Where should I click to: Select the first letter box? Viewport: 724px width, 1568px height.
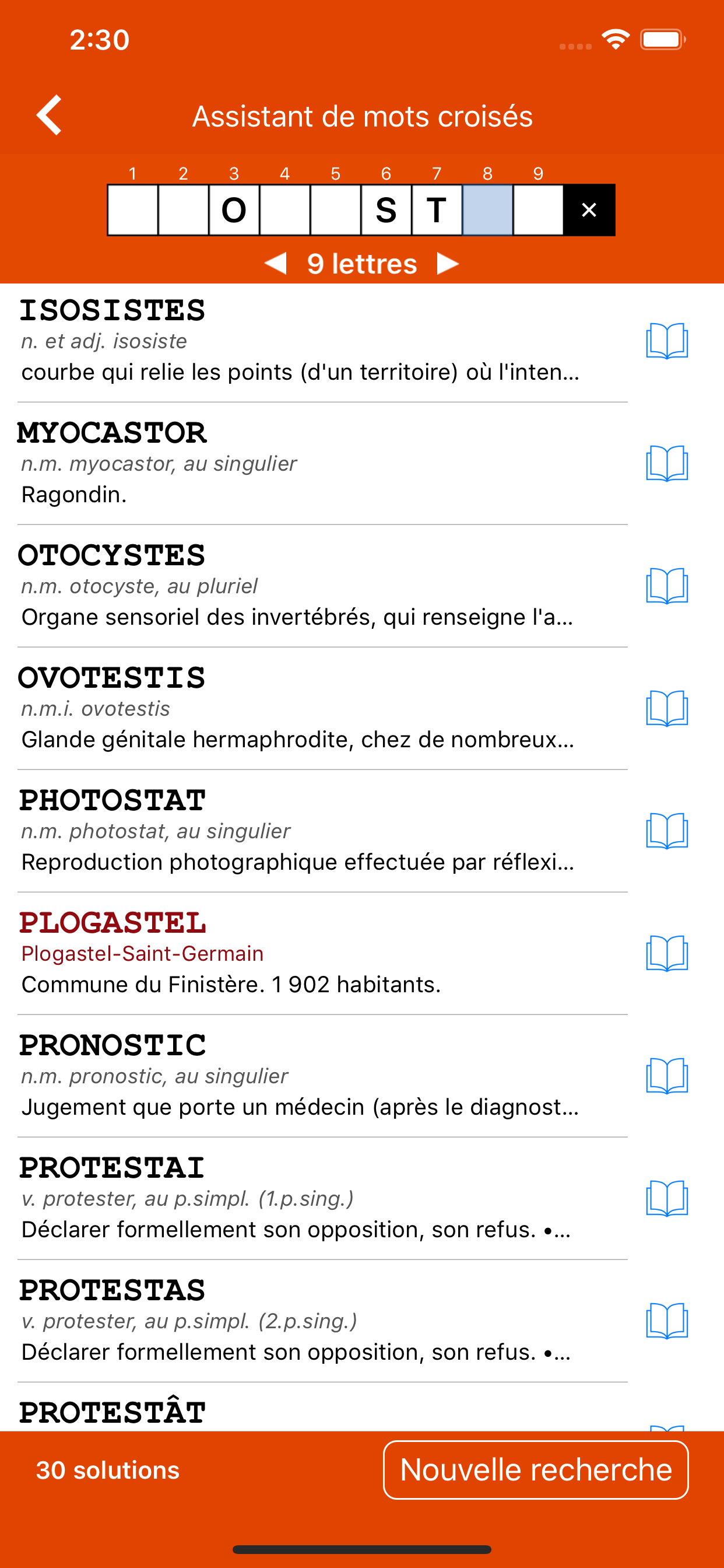133,210
